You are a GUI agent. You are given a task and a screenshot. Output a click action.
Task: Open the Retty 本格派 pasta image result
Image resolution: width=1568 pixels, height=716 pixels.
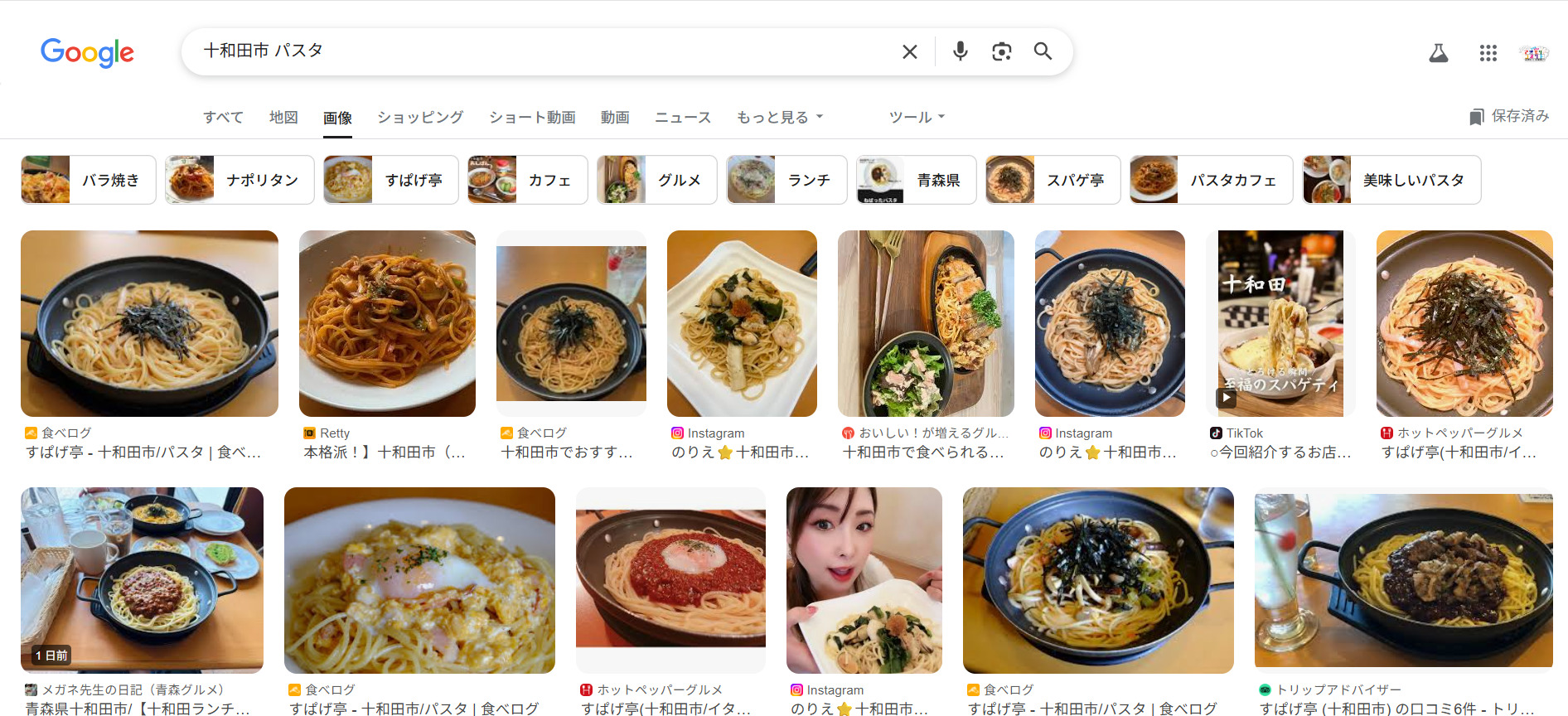387,323
